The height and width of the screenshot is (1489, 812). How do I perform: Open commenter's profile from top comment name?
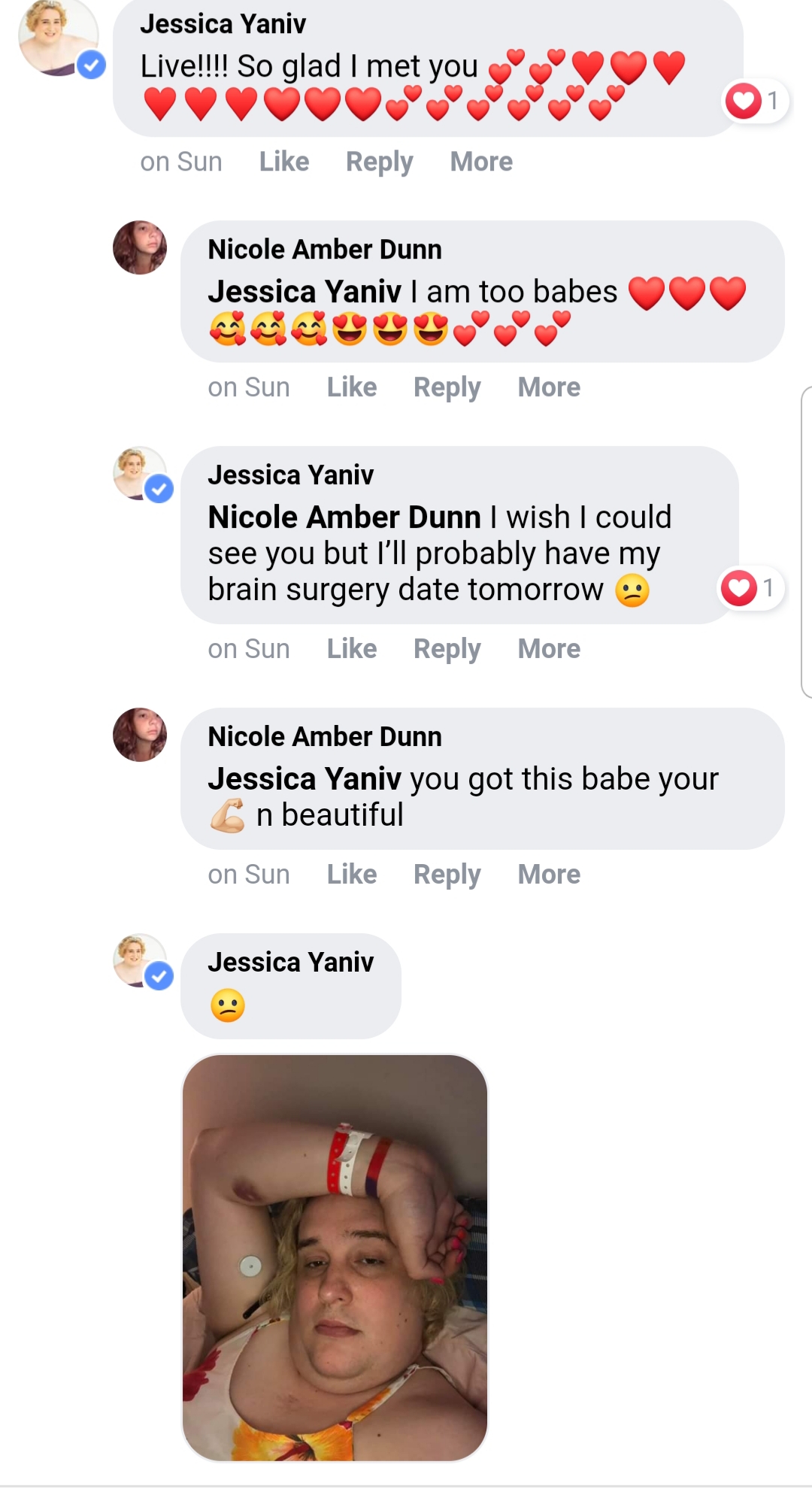(223, 24)
